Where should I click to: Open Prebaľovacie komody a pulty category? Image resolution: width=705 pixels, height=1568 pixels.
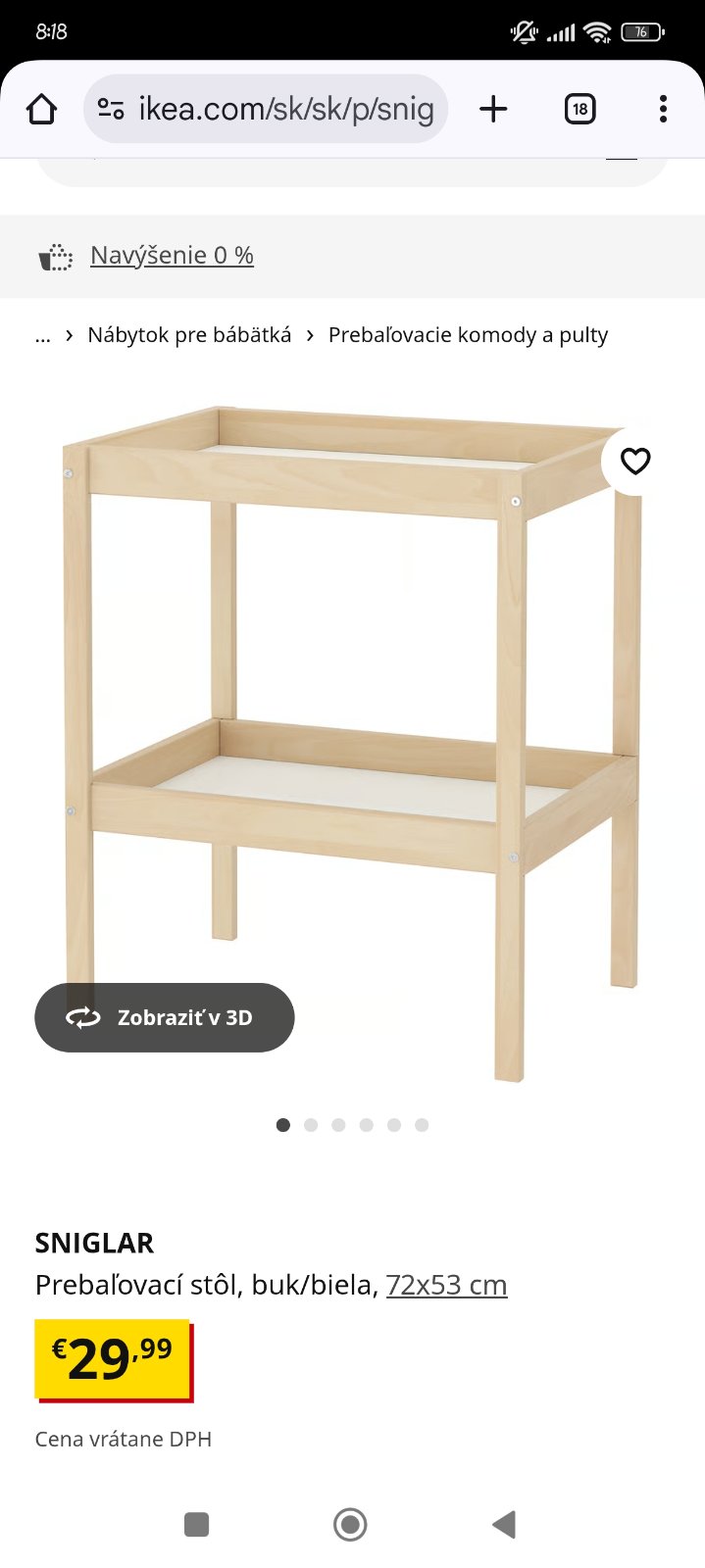468,335
